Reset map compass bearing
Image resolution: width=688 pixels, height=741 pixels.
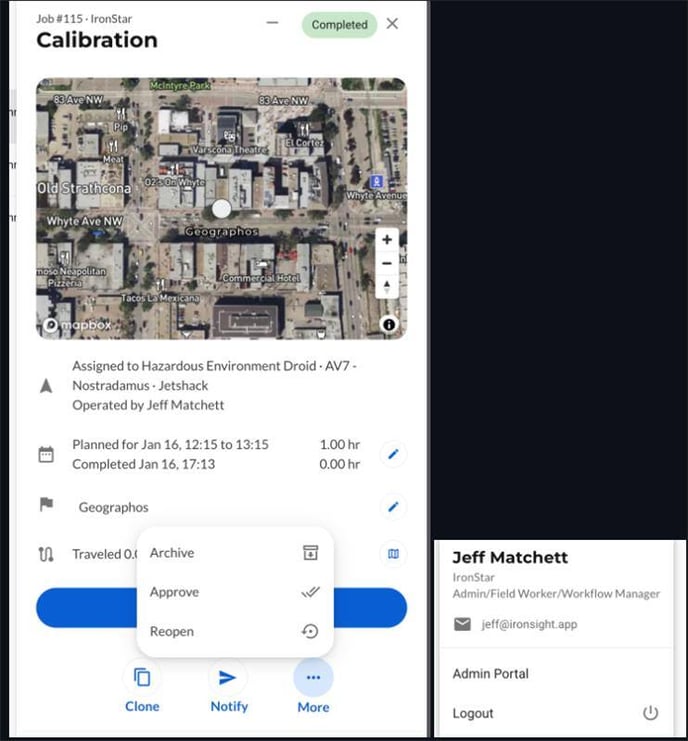pos(387,286)
